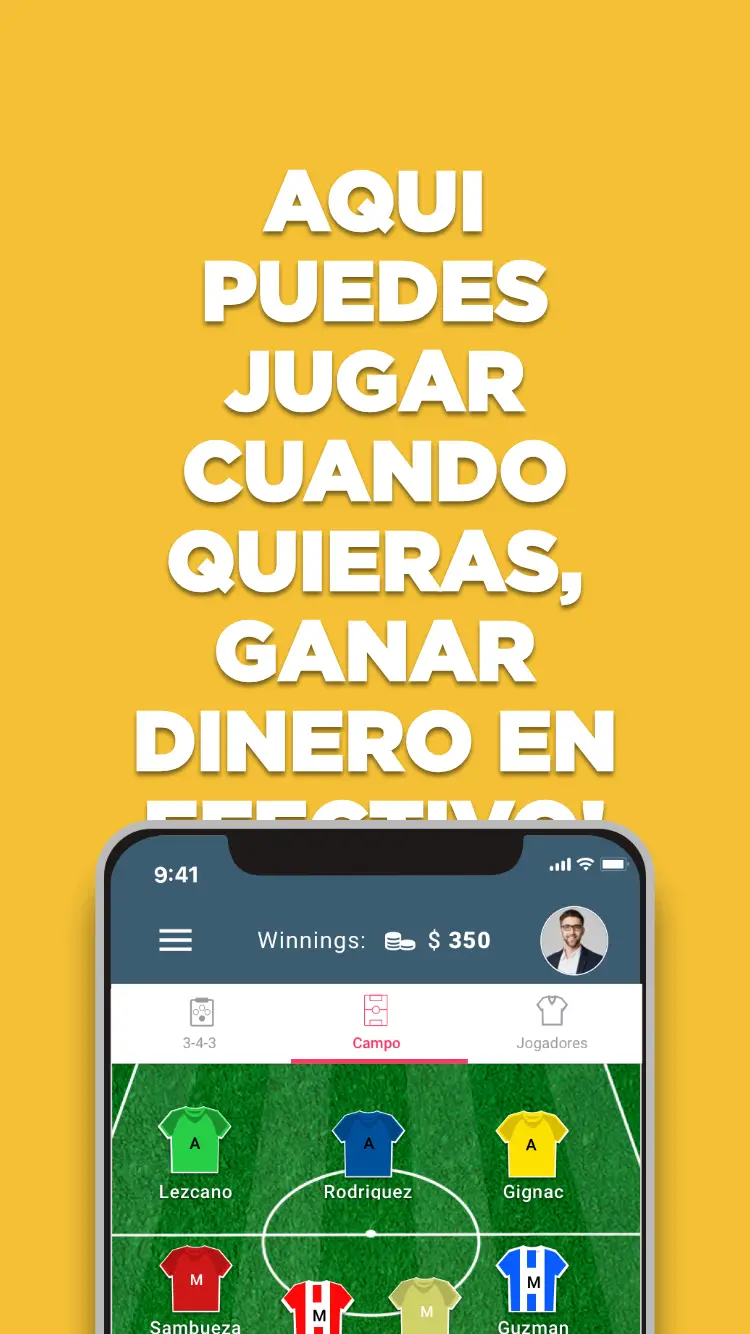Switch to the Jogadores tab

pos(552,1044)
